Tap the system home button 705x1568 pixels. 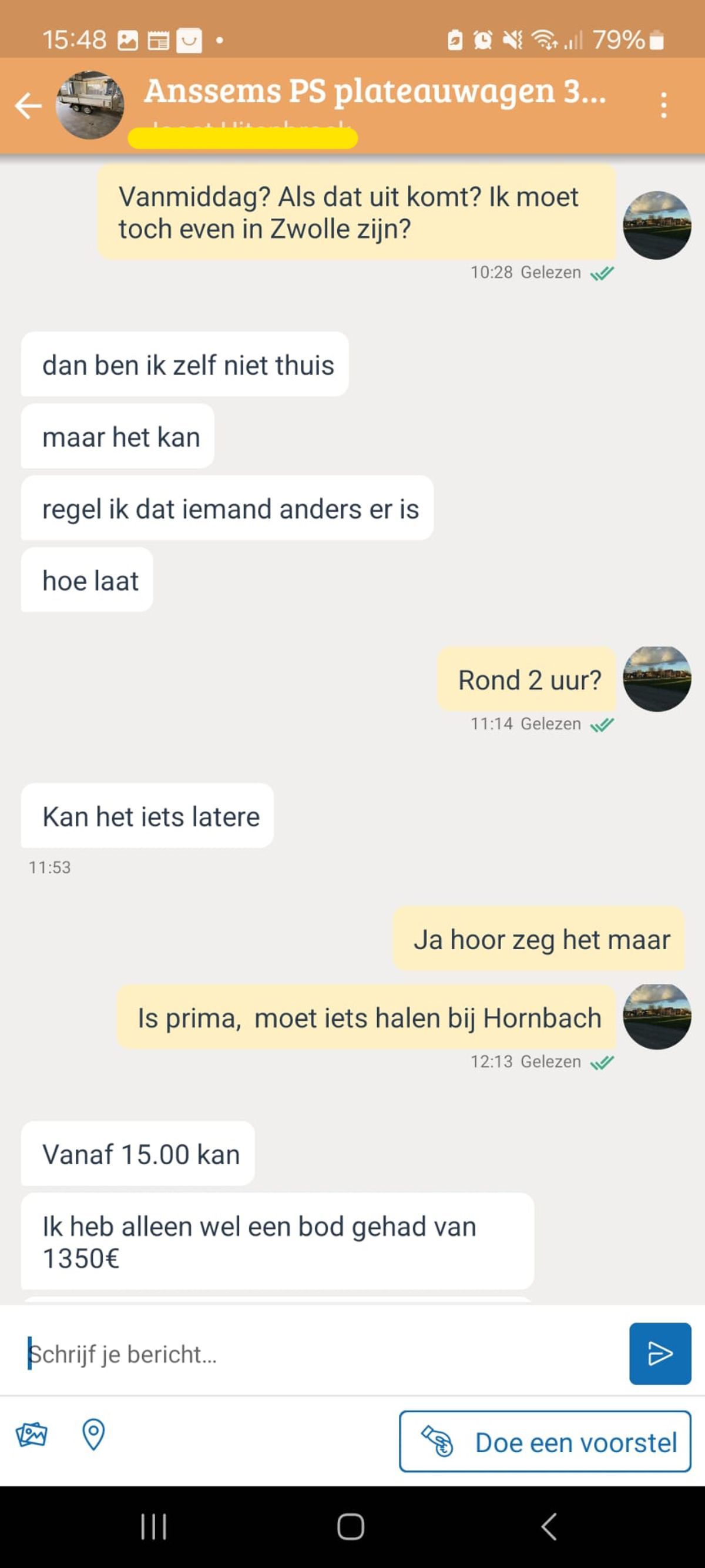pyautogui.click(x=351, y=1527)
